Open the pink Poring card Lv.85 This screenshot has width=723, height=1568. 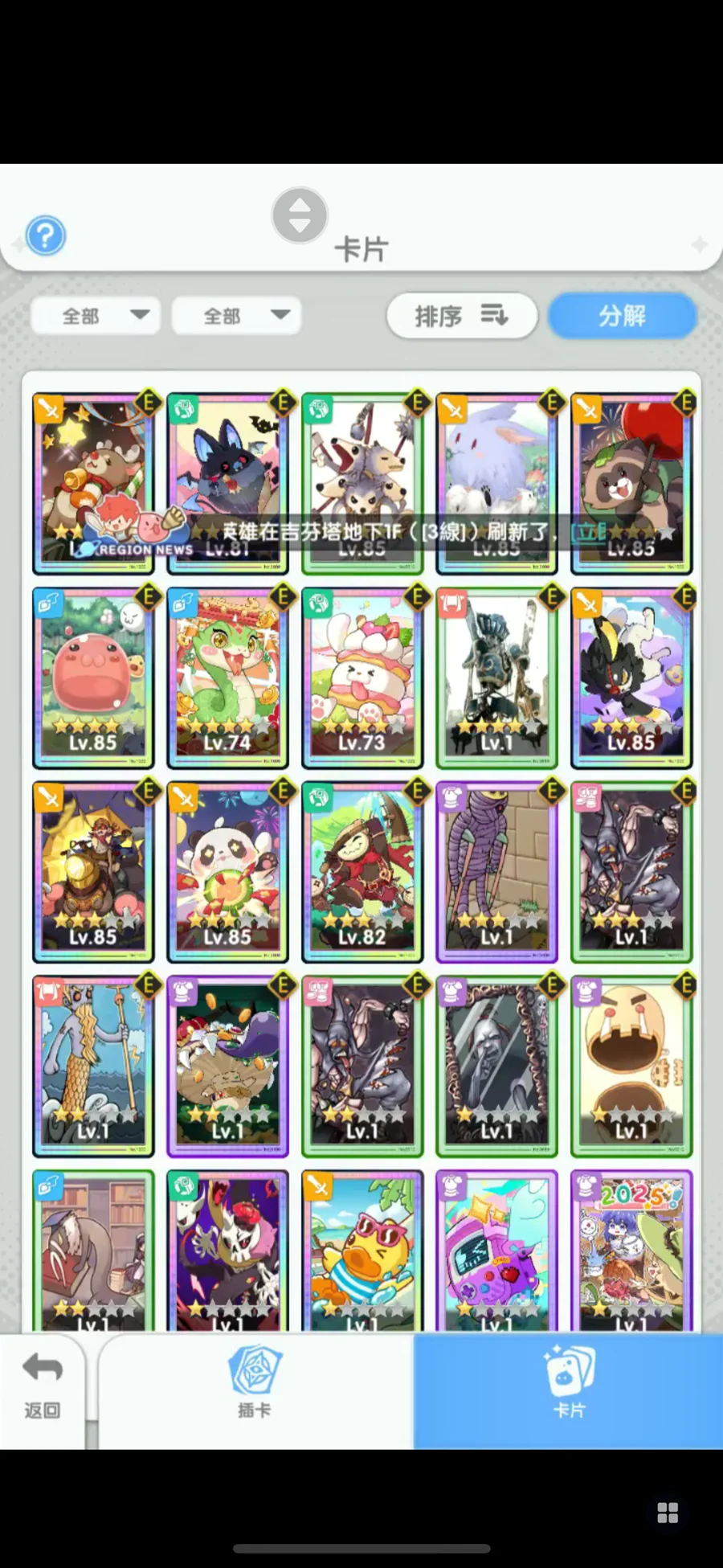(93, 678)
